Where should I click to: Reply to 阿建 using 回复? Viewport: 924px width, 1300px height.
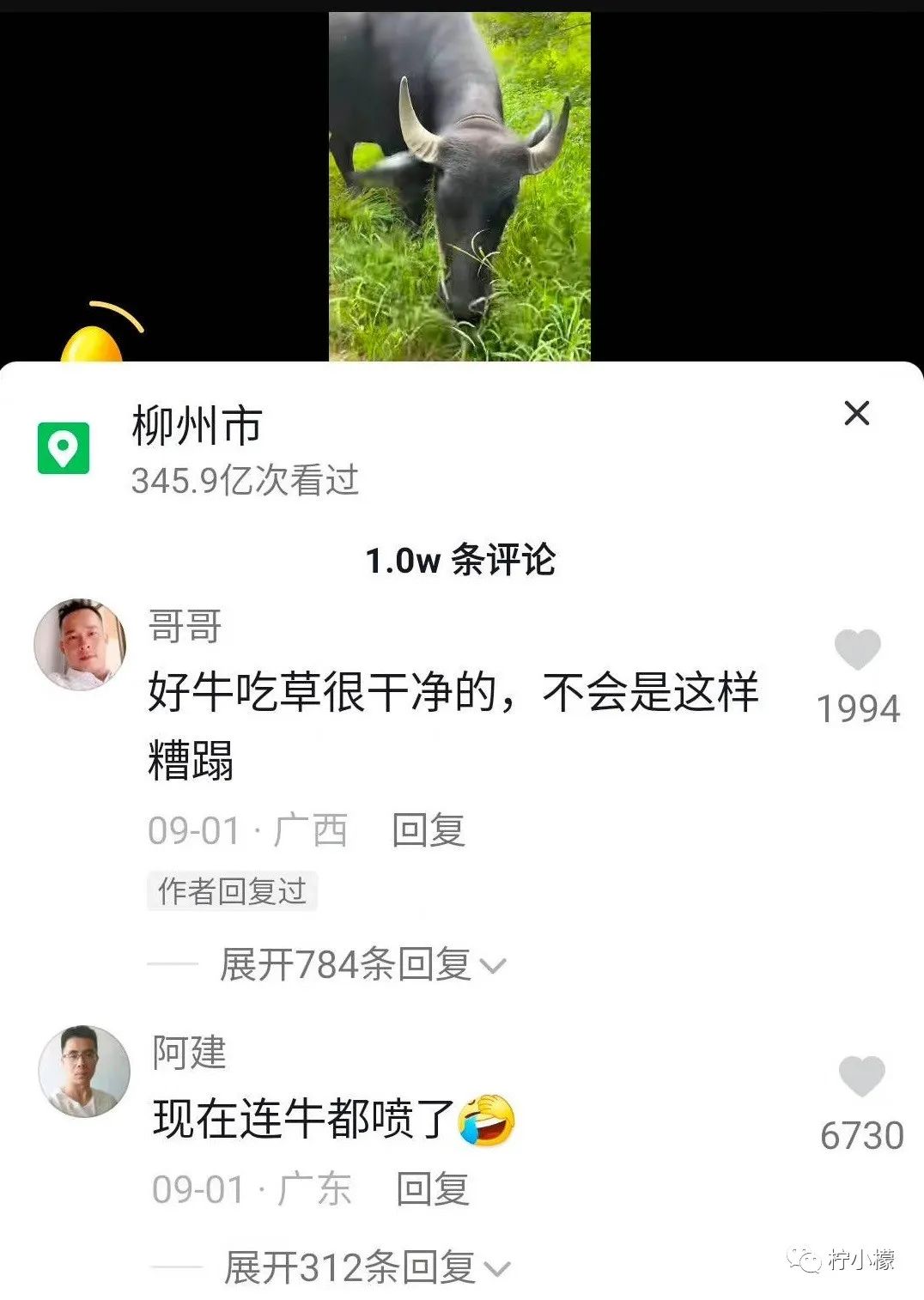coord(434,1189)
